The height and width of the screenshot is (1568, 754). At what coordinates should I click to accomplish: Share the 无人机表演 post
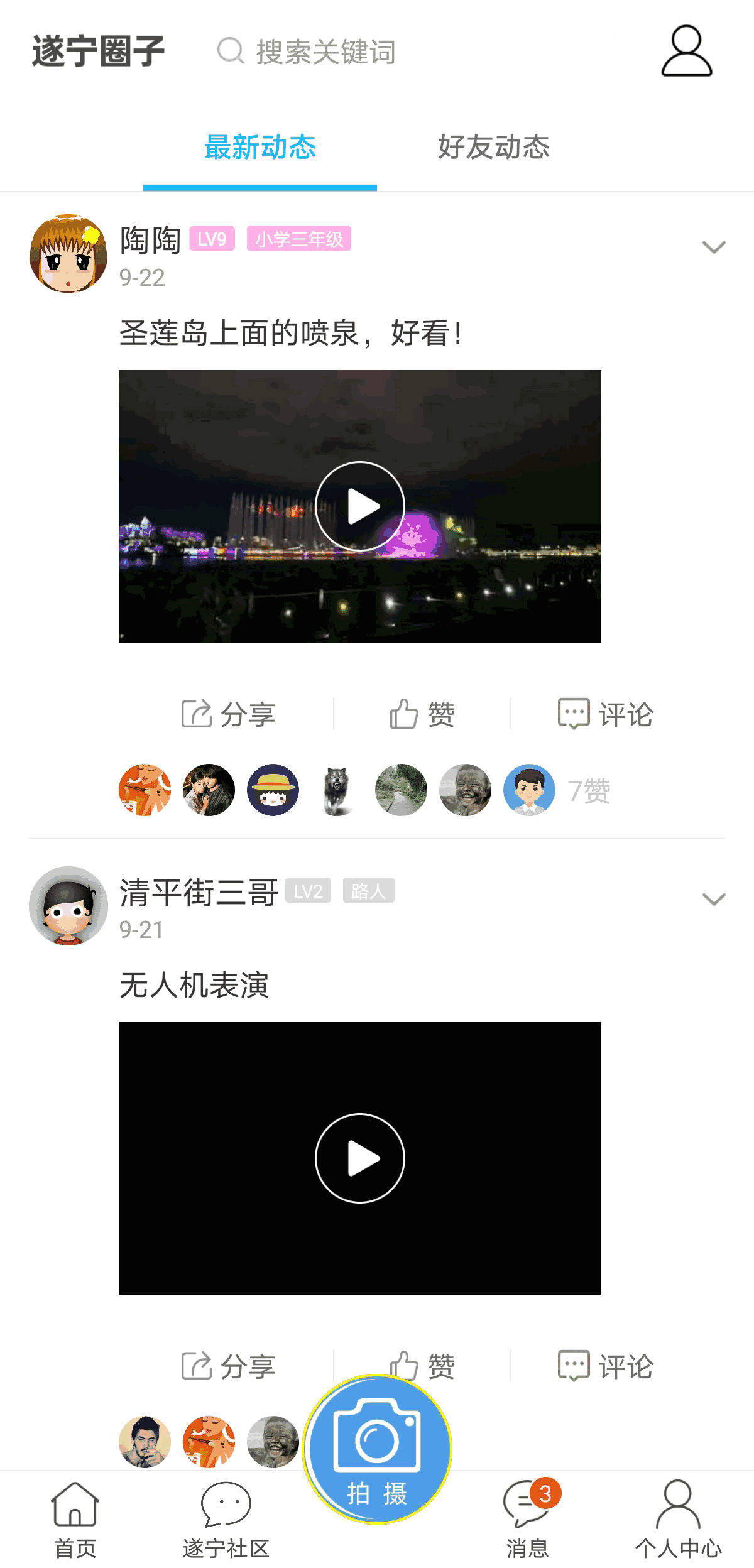pyautogui.click(x=229, y=1366)
